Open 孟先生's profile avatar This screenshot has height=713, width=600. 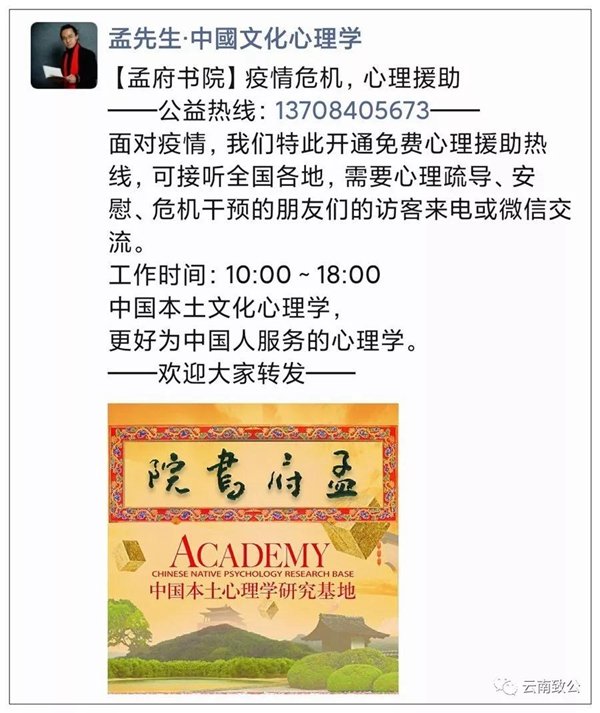pyautogui.click(x=64, y=56)
